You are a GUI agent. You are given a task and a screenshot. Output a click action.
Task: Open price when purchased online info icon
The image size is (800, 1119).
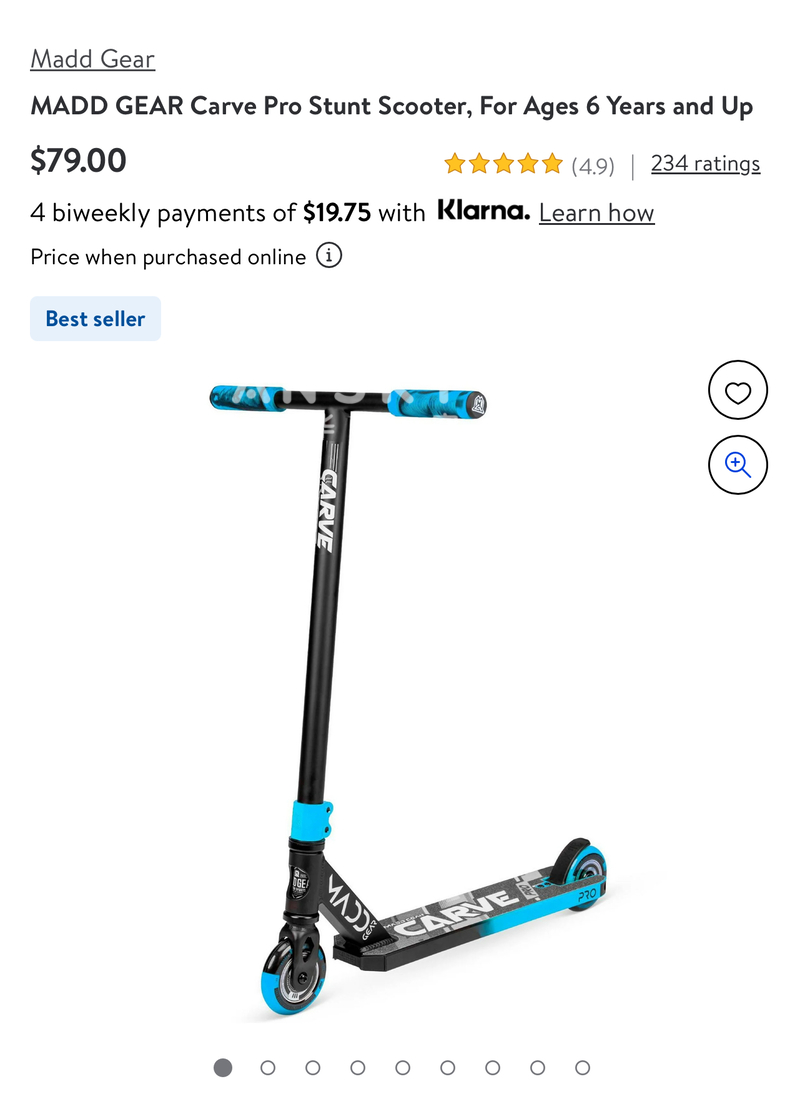[329, 256]
